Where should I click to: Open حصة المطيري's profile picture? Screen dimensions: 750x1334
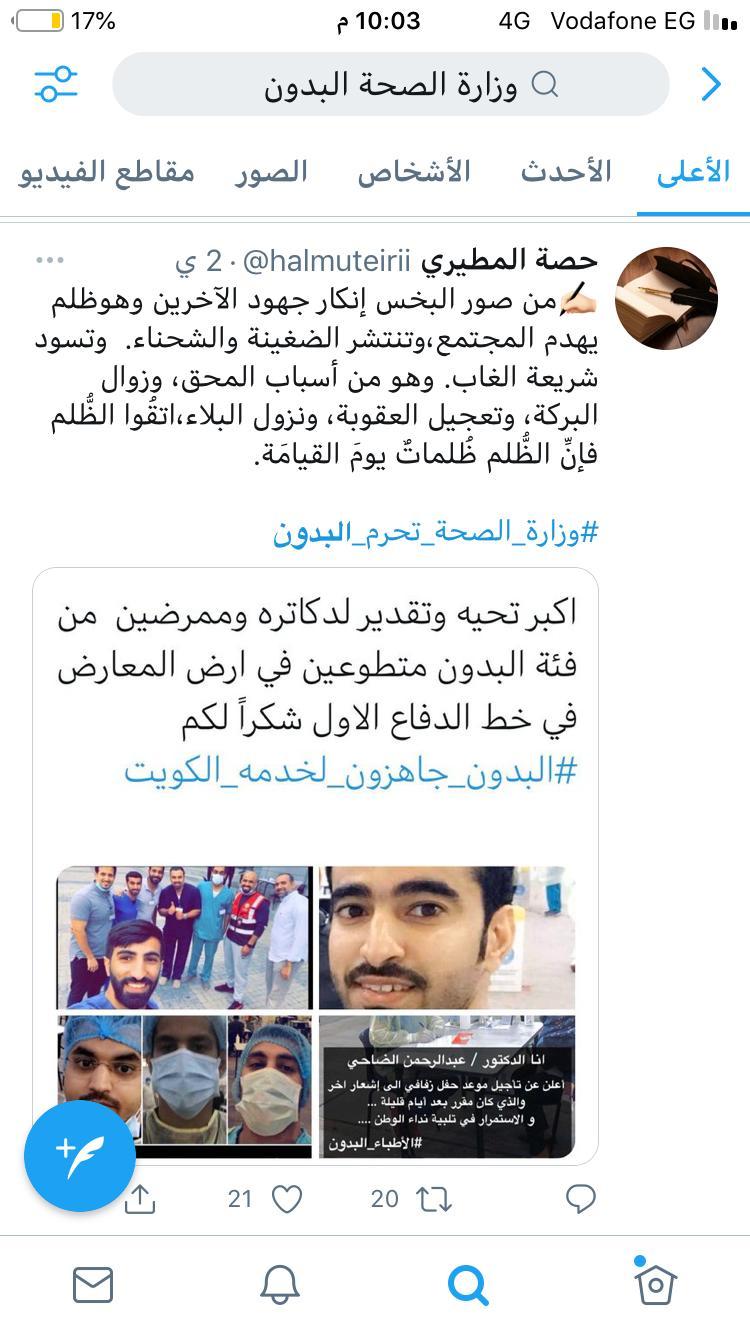(666, 298)
